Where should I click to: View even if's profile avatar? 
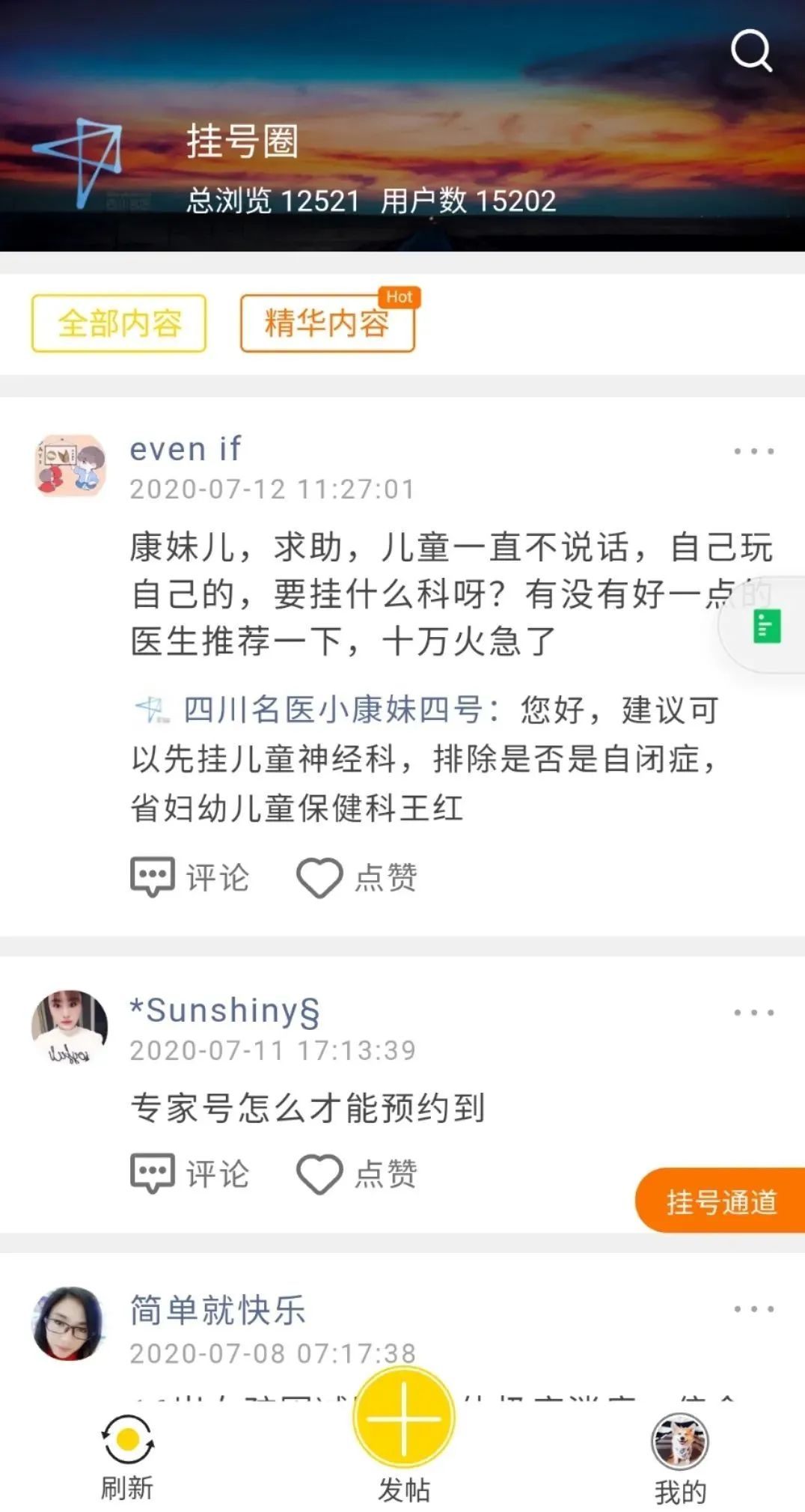point(70,466)
